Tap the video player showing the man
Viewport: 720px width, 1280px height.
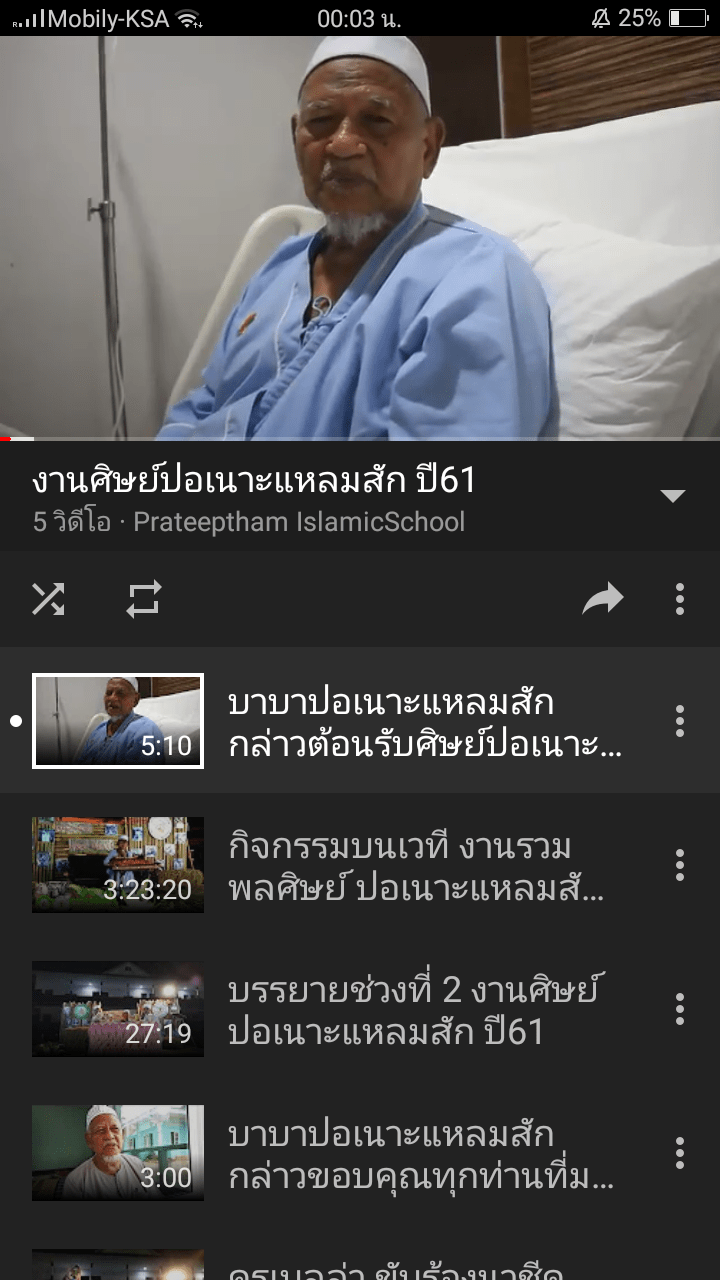(360, 238)
